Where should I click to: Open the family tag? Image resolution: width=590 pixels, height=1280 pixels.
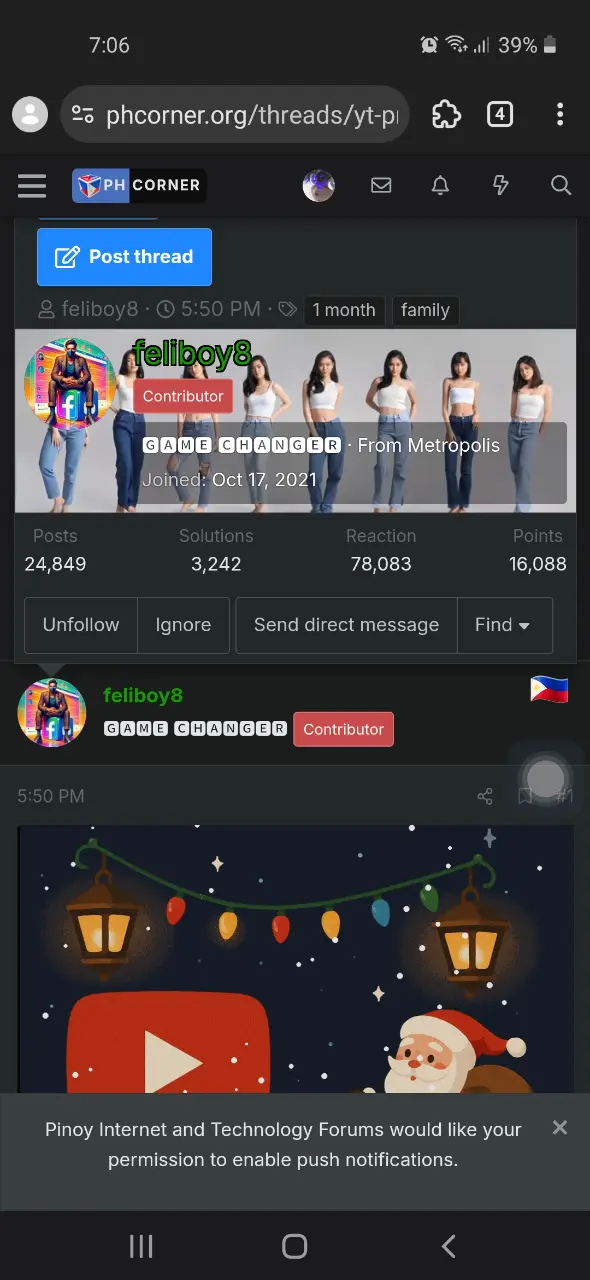425,310
